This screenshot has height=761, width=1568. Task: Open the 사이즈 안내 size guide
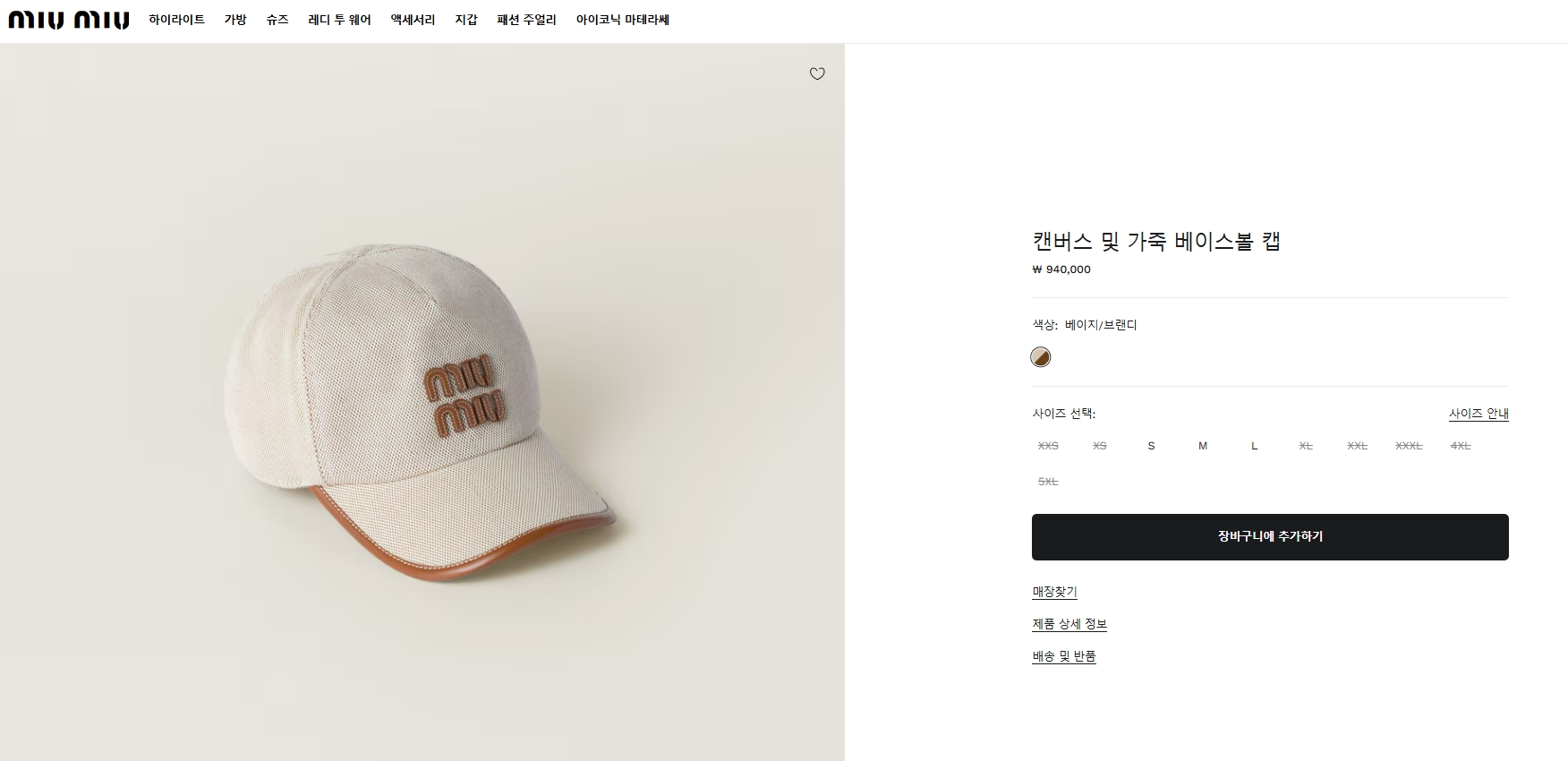click(1479, 414)
